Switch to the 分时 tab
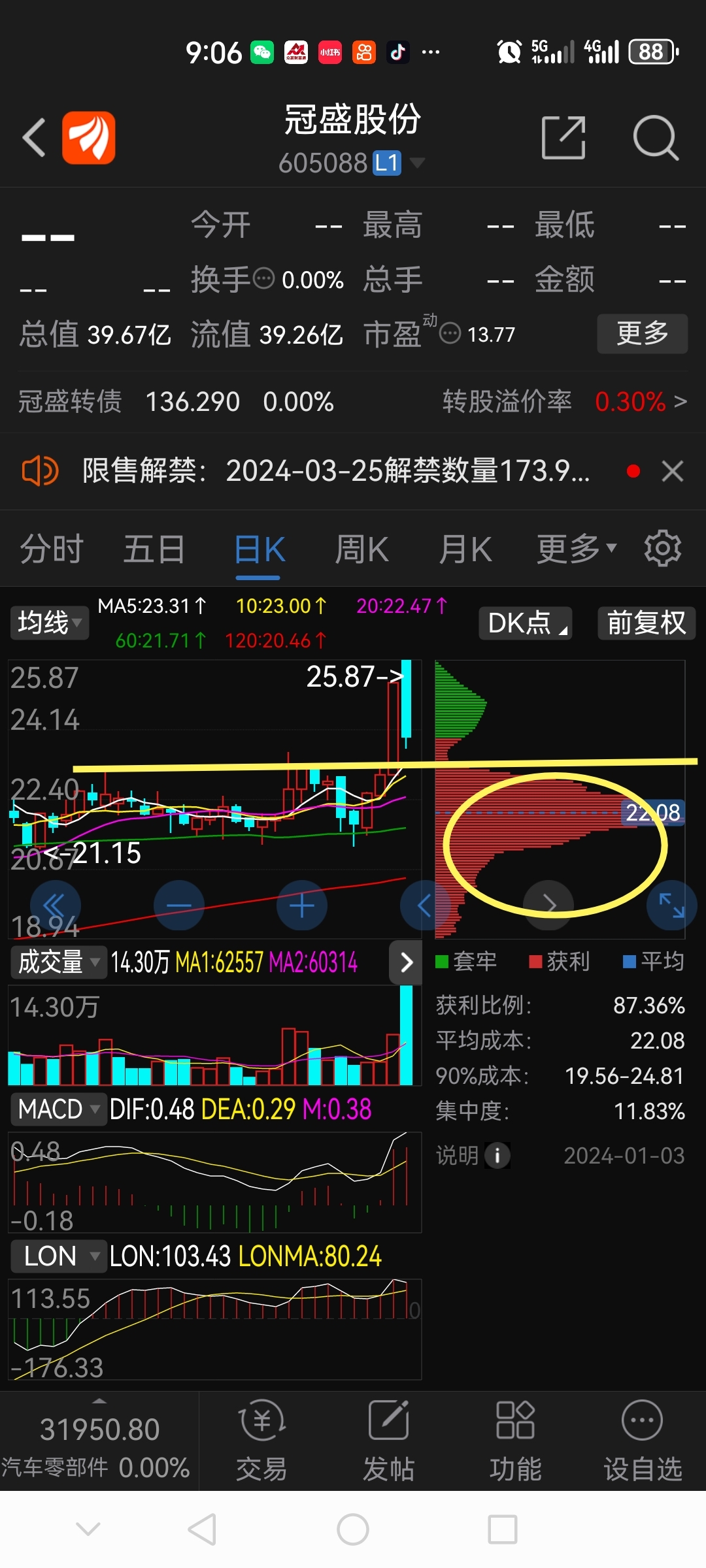The height and width of the screenshot is (1568, 706). [51, 549]
